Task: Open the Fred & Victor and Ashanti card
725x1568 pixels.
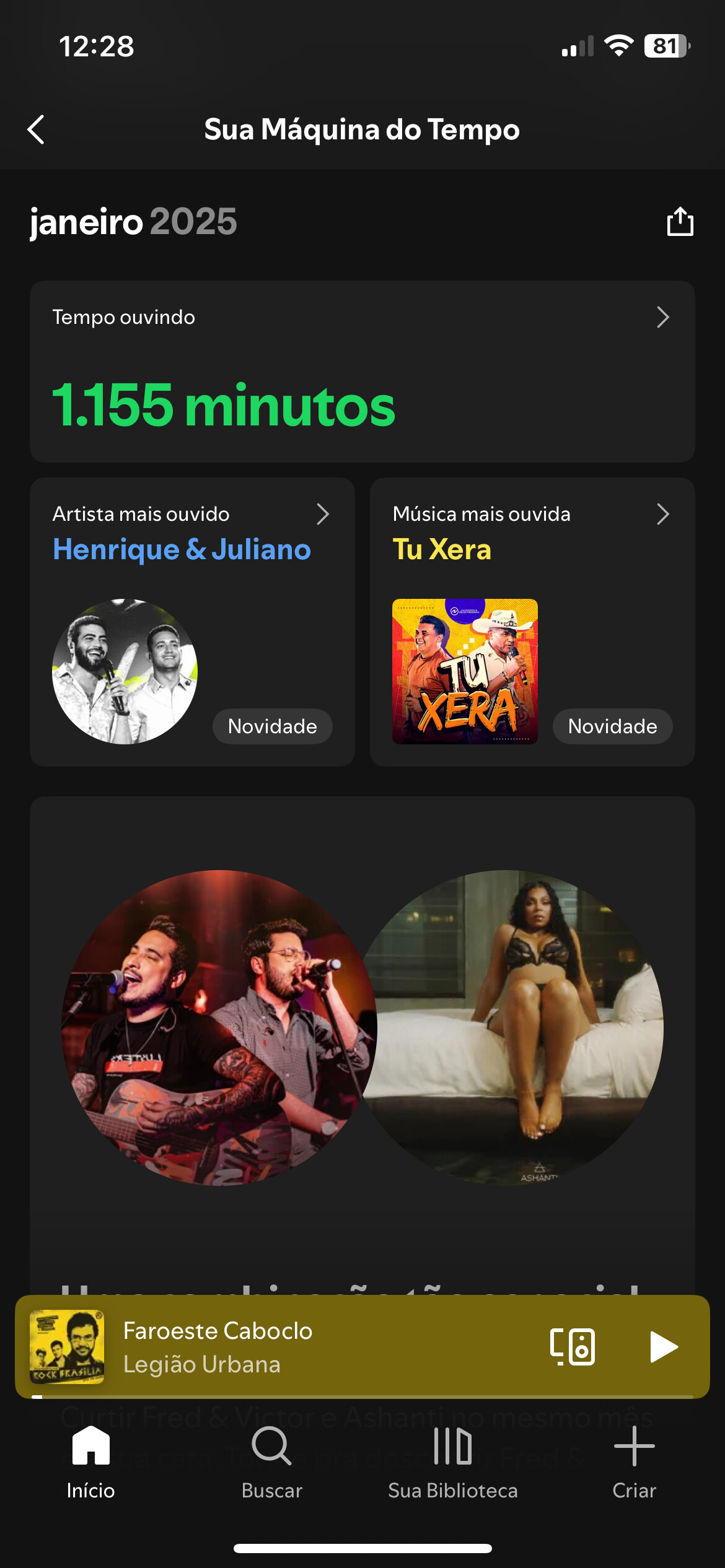Action: coord(362,1028)
